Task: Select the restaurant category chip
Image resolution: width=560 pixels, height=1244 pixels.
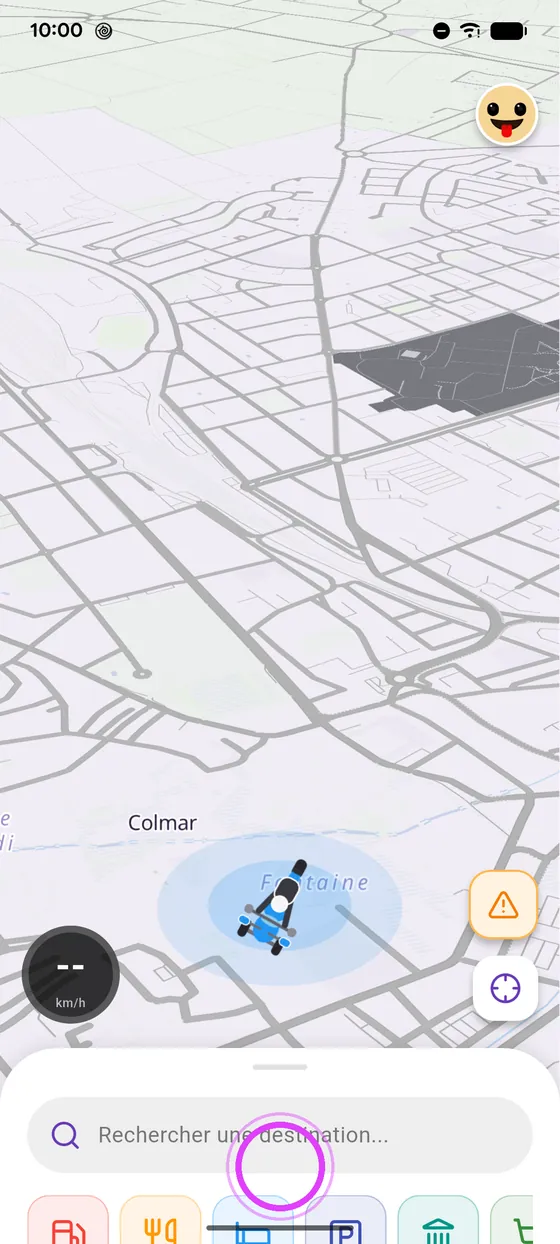Action: [x=160, y=1220]
